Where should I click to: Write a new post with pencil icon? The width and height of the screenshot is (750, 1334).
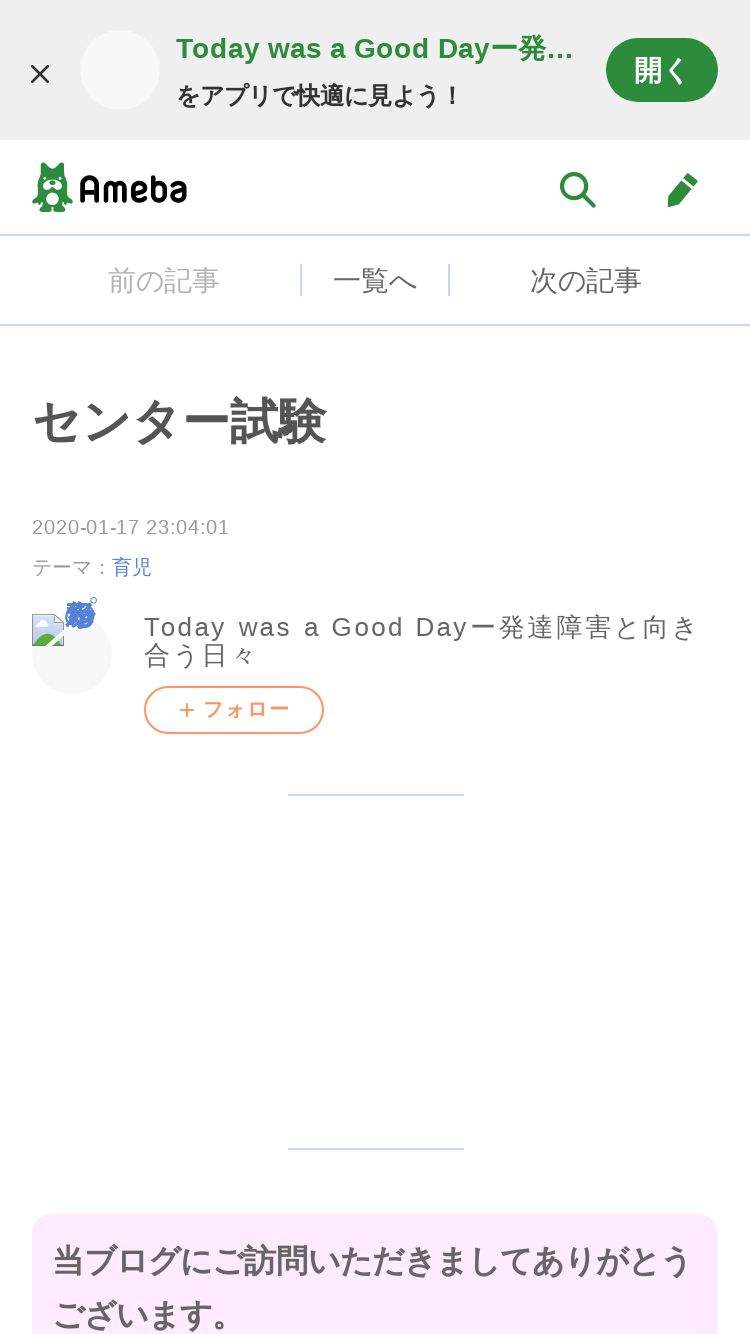click(x=682, y=189)
